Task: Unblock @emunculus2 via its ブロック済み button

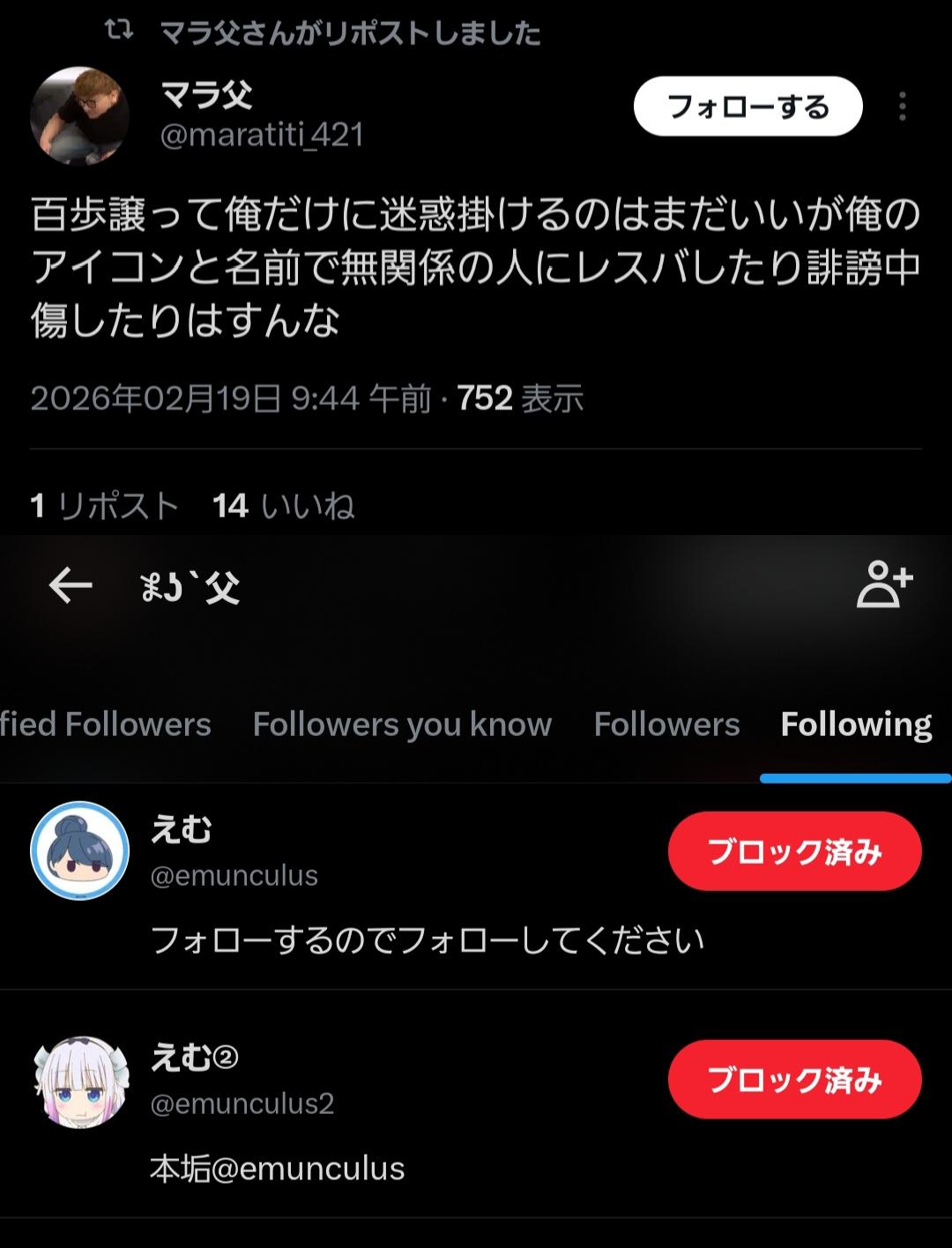Action: click(794, 1080)
